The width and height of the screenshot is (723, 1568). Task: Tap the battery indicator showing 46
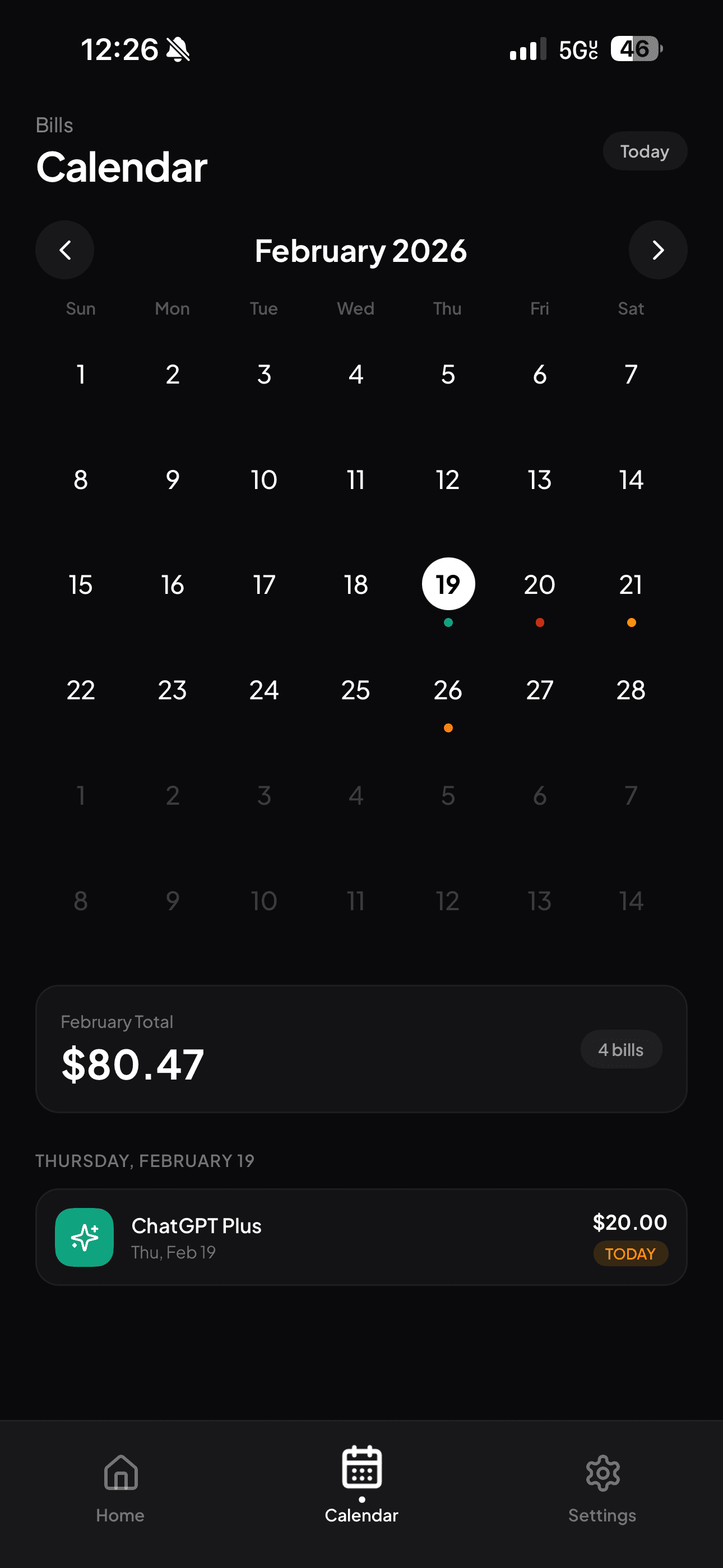tap(635, 49)
